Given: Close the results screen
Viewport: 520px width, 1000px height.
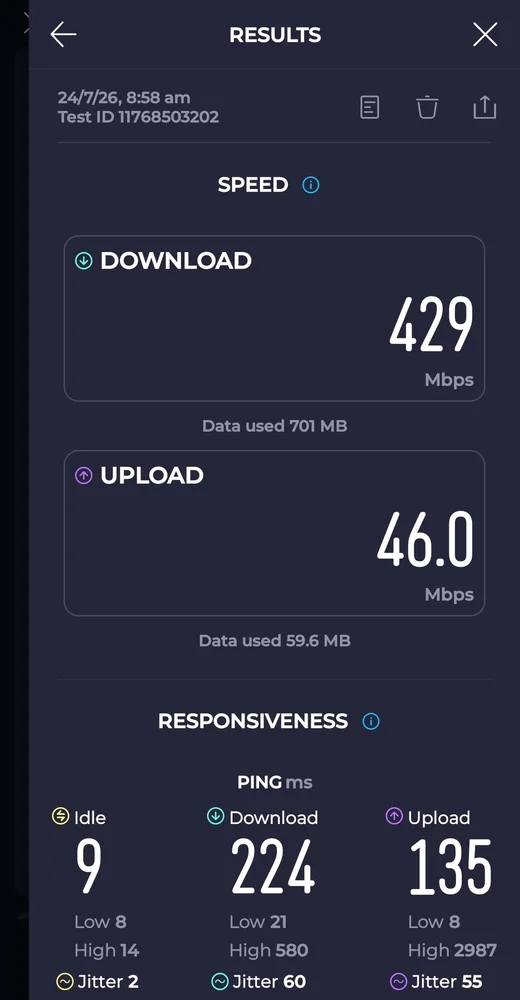Looking at the screenshot, I should 485,34.
